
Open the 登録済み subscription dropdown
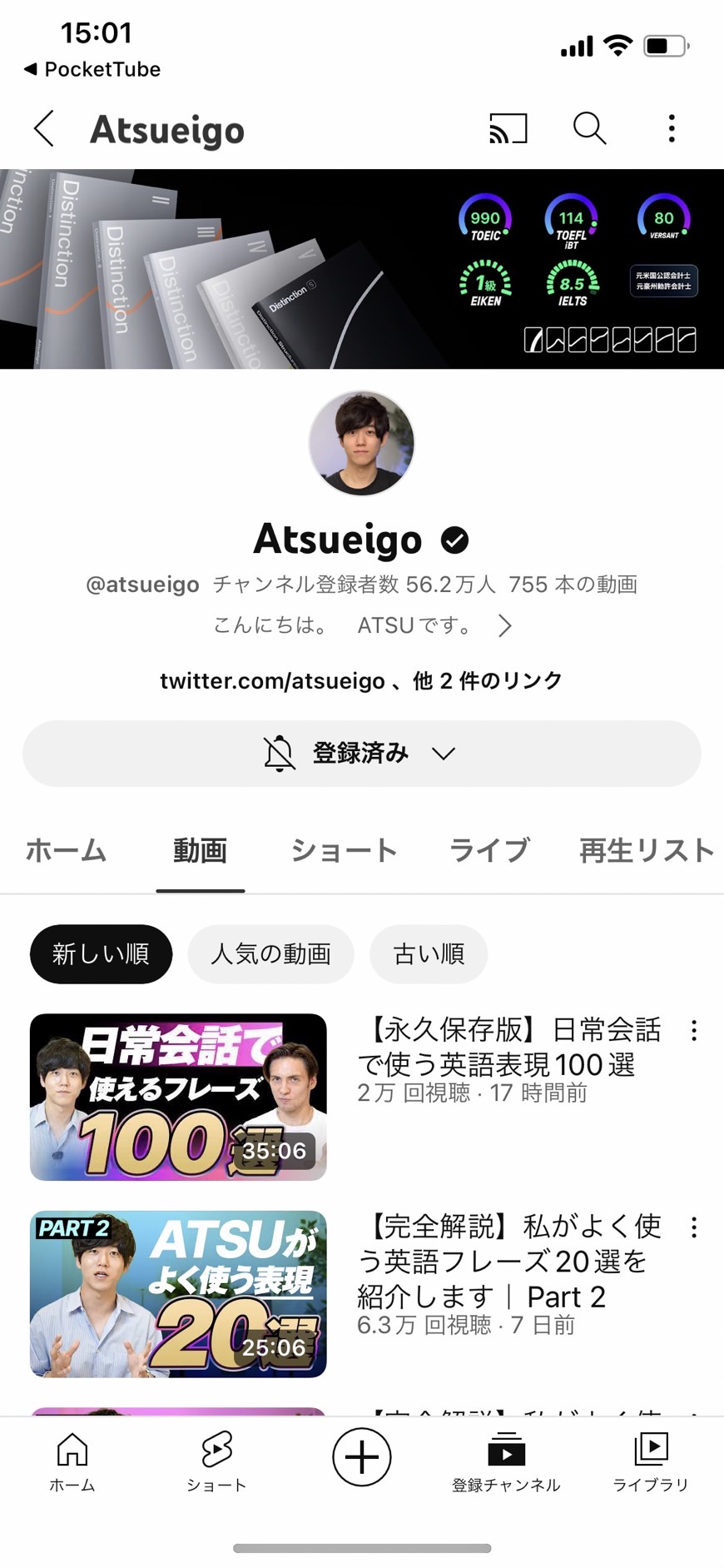point(361,754)
